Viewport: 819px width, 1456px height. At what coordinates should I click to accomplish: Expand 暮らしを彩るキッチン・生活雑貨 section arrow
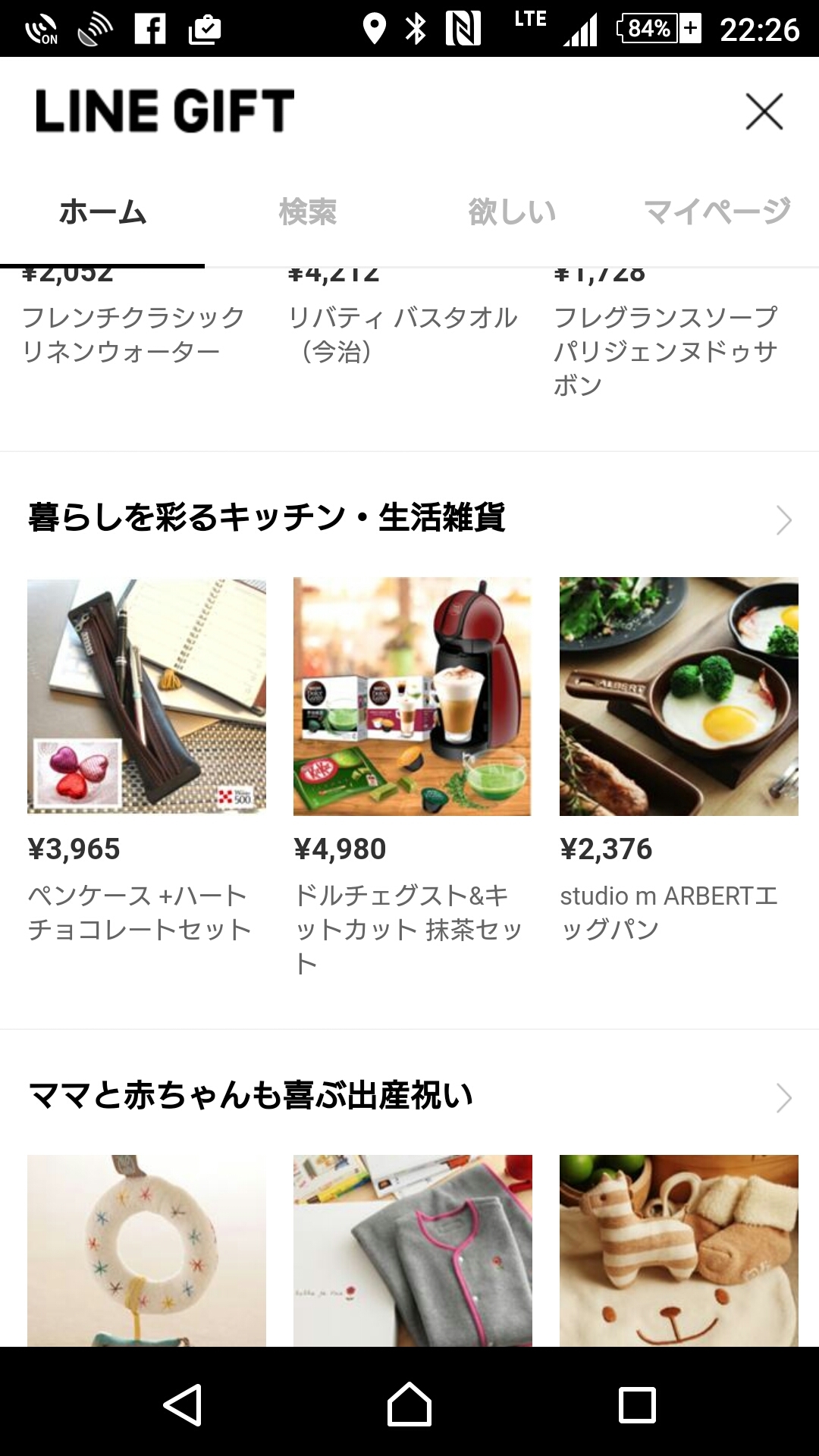point(783,520)
